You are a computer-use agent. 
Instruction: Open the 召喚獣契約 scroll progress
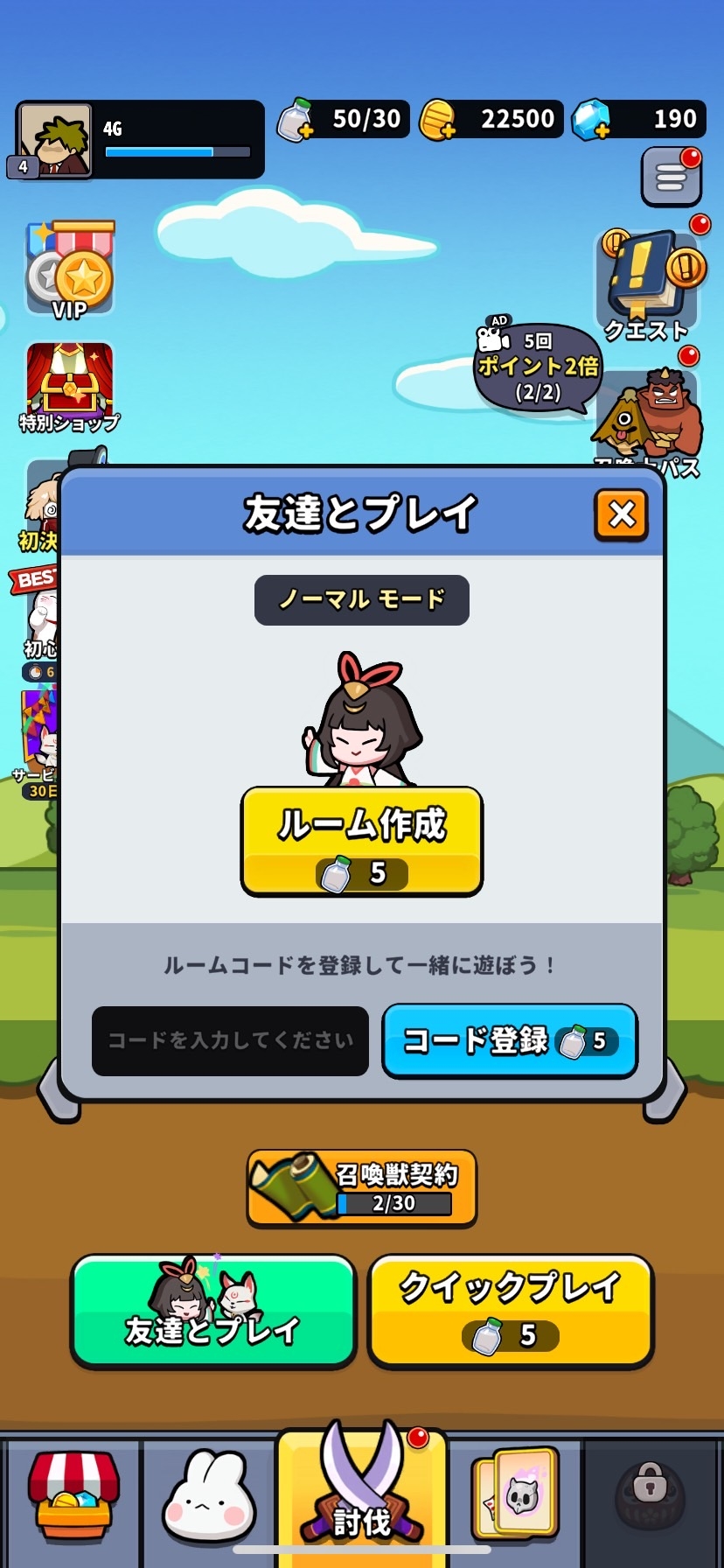pyautogui.click(x=362, y=1188)
